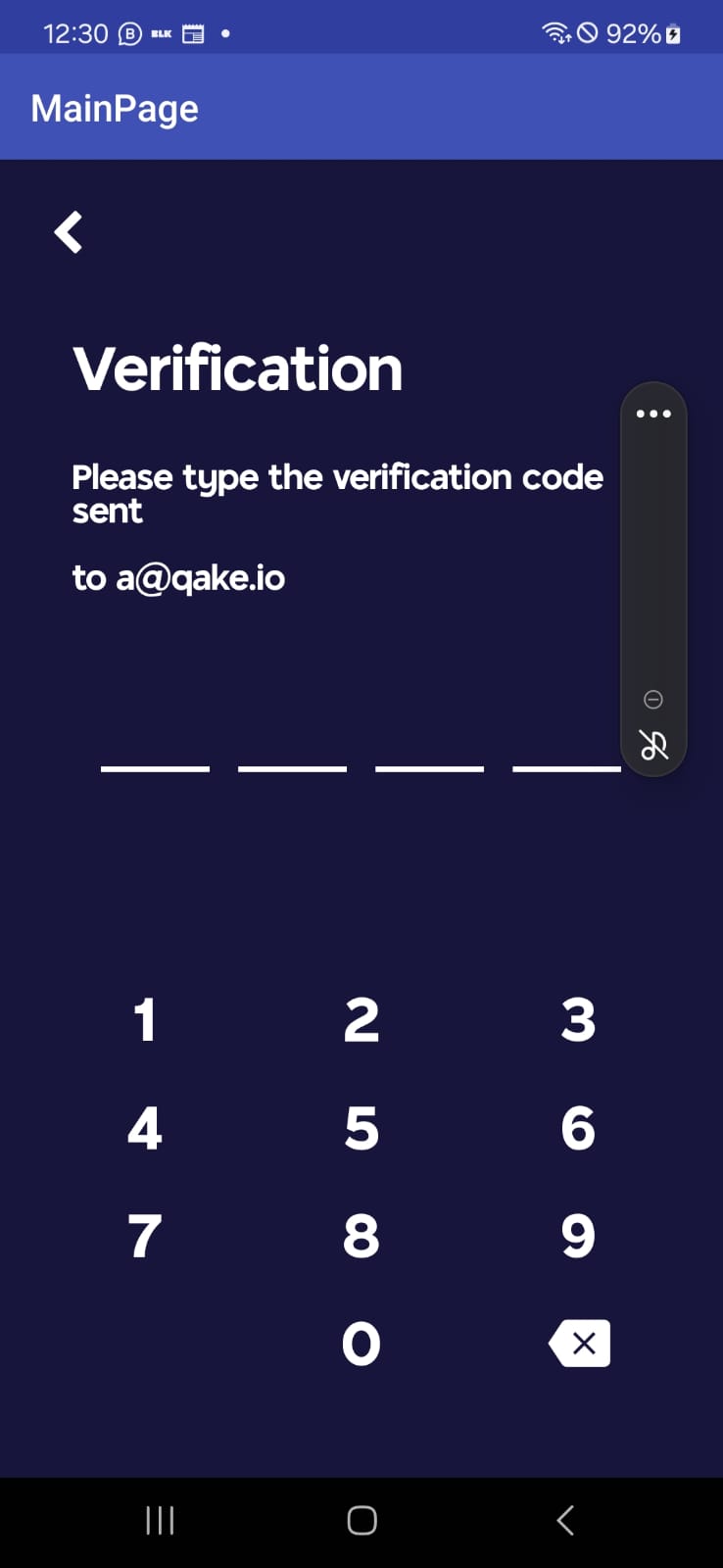Screen dimensions: 723x1568
Task: Go to the home screen via navigation bar
Action: [x=361, y=1520]
